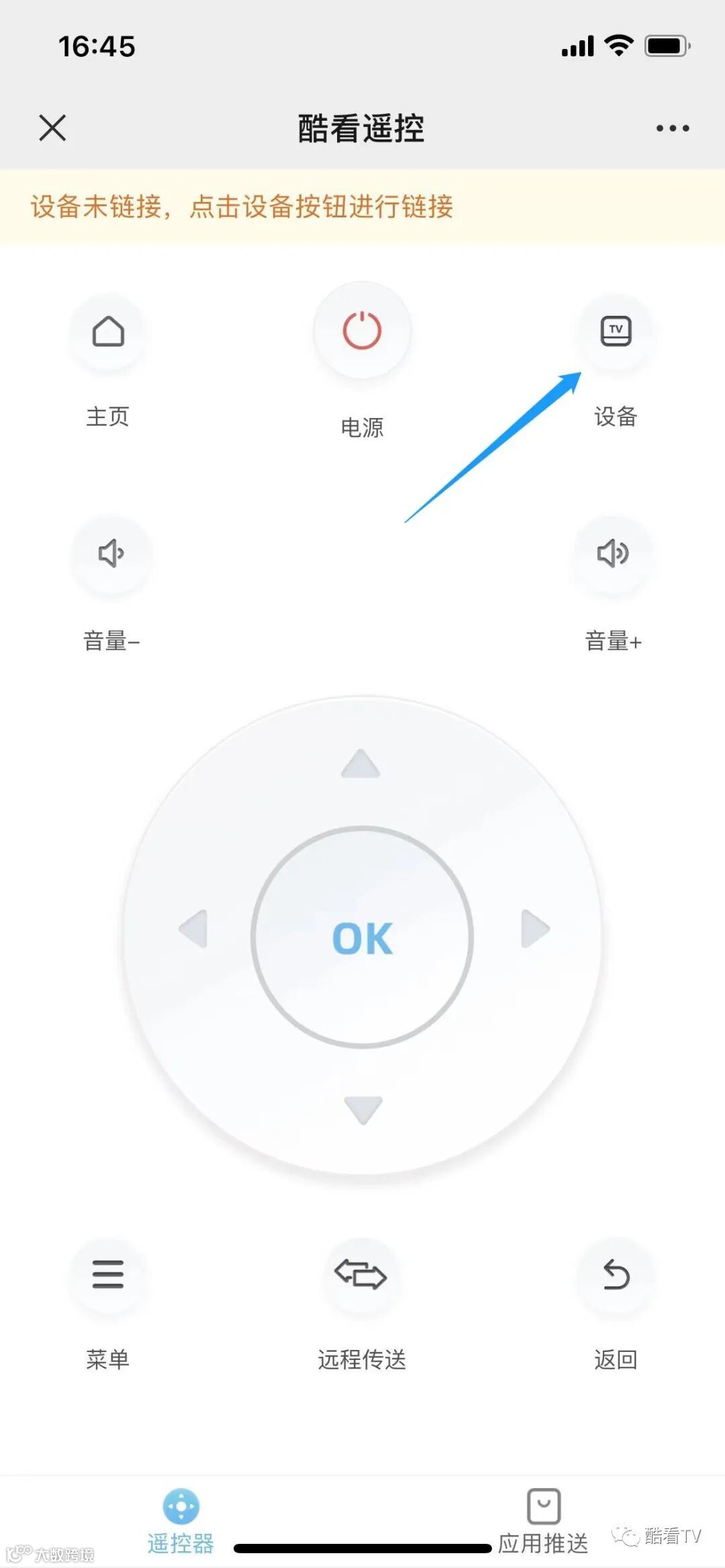Tap the 主页 home button

108,331
